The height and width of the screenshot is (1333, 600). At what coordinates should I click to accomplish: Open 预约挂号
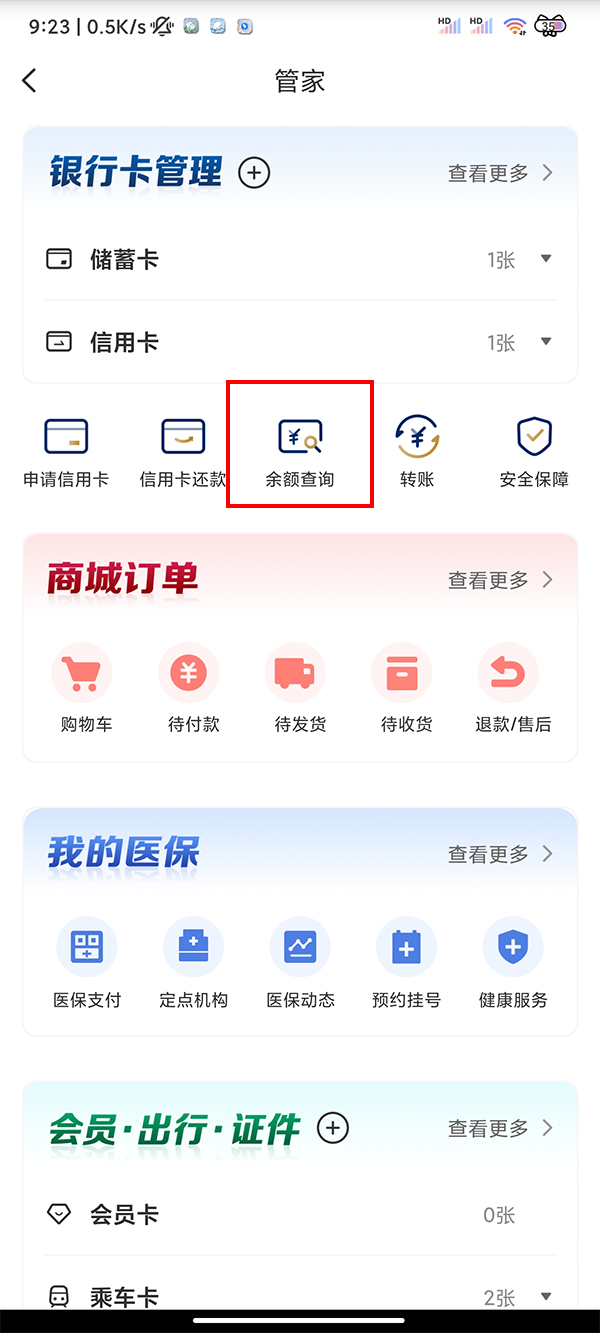[406, 962]
